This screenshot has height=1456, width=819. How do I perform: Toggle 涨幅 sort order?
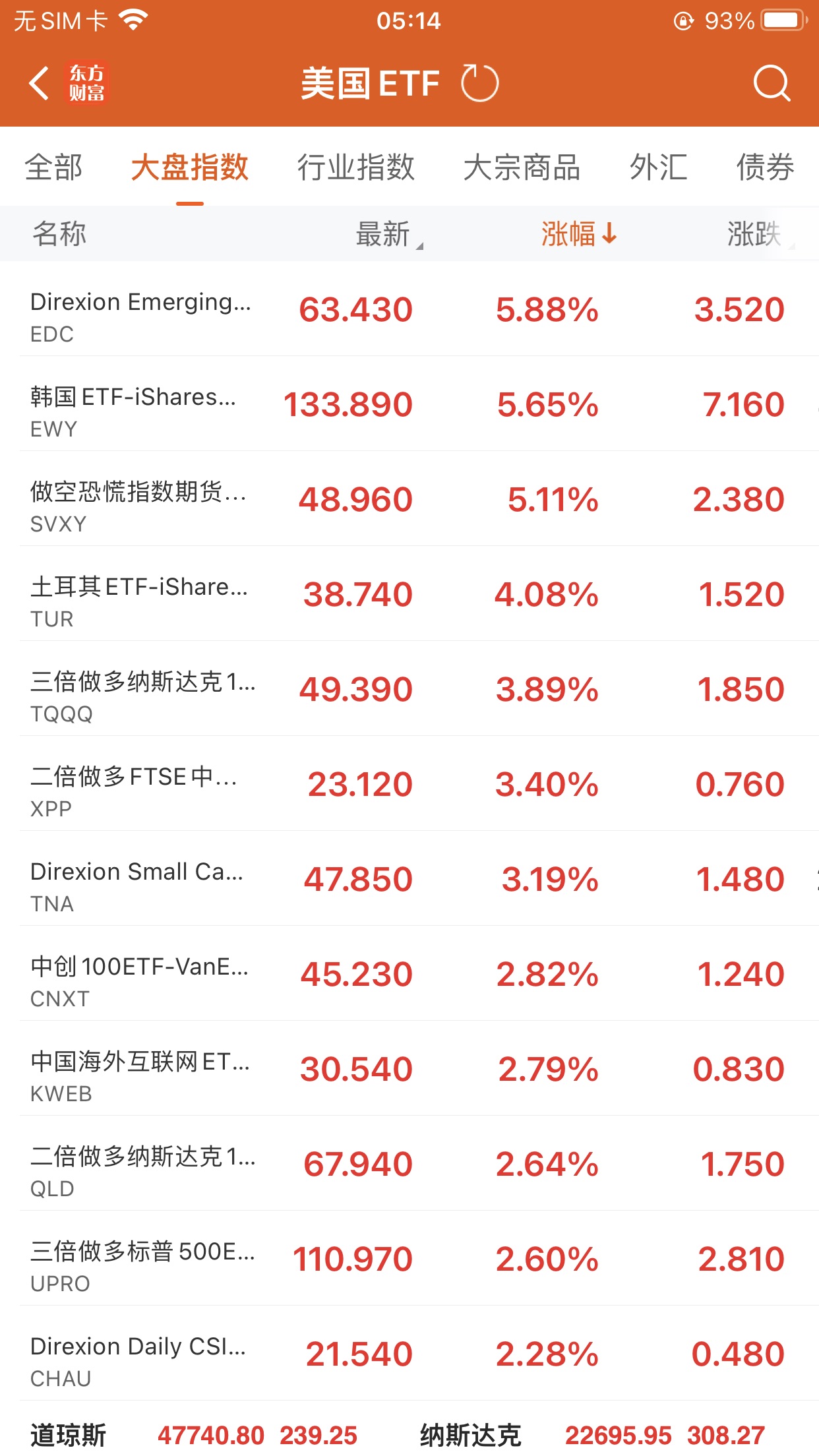click(578, 234)
